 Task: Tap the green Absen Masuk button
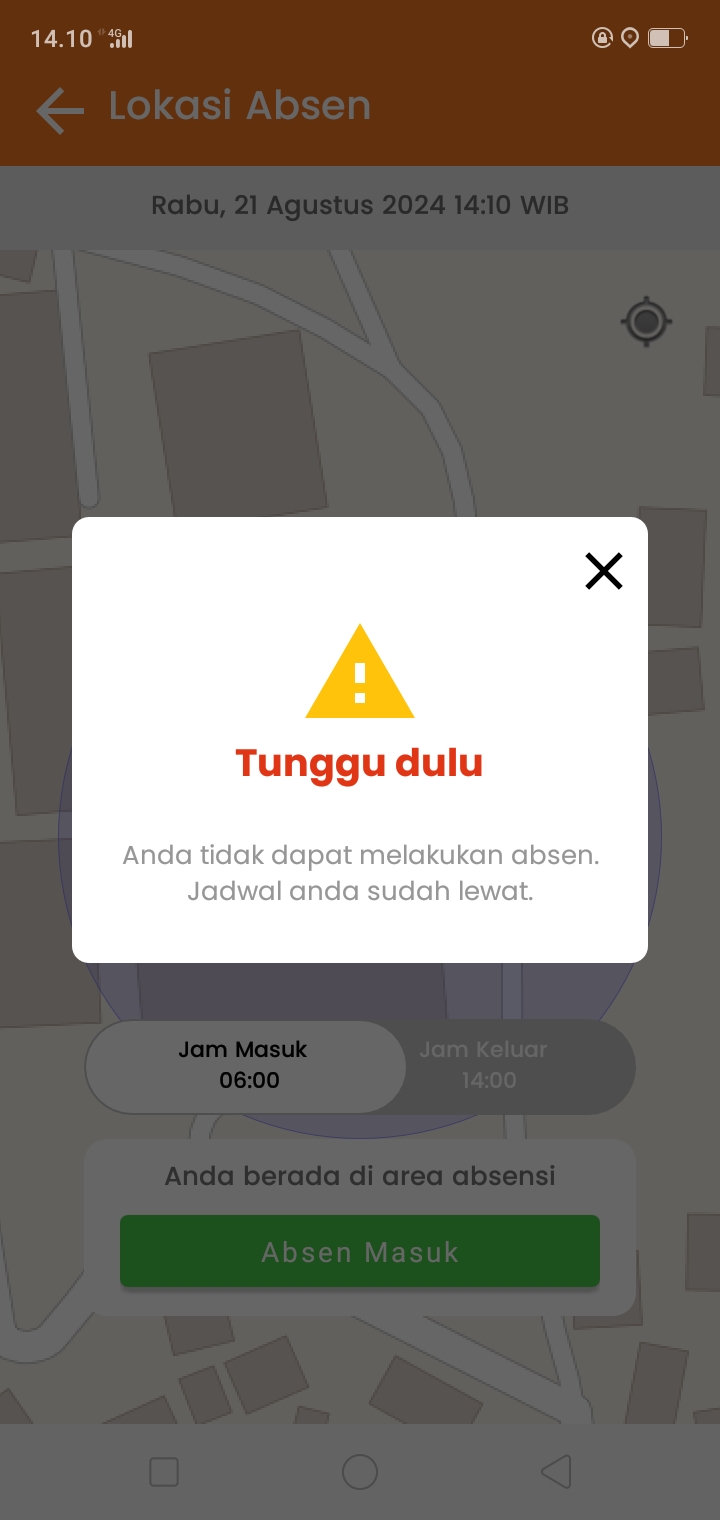pos(360,1251)
